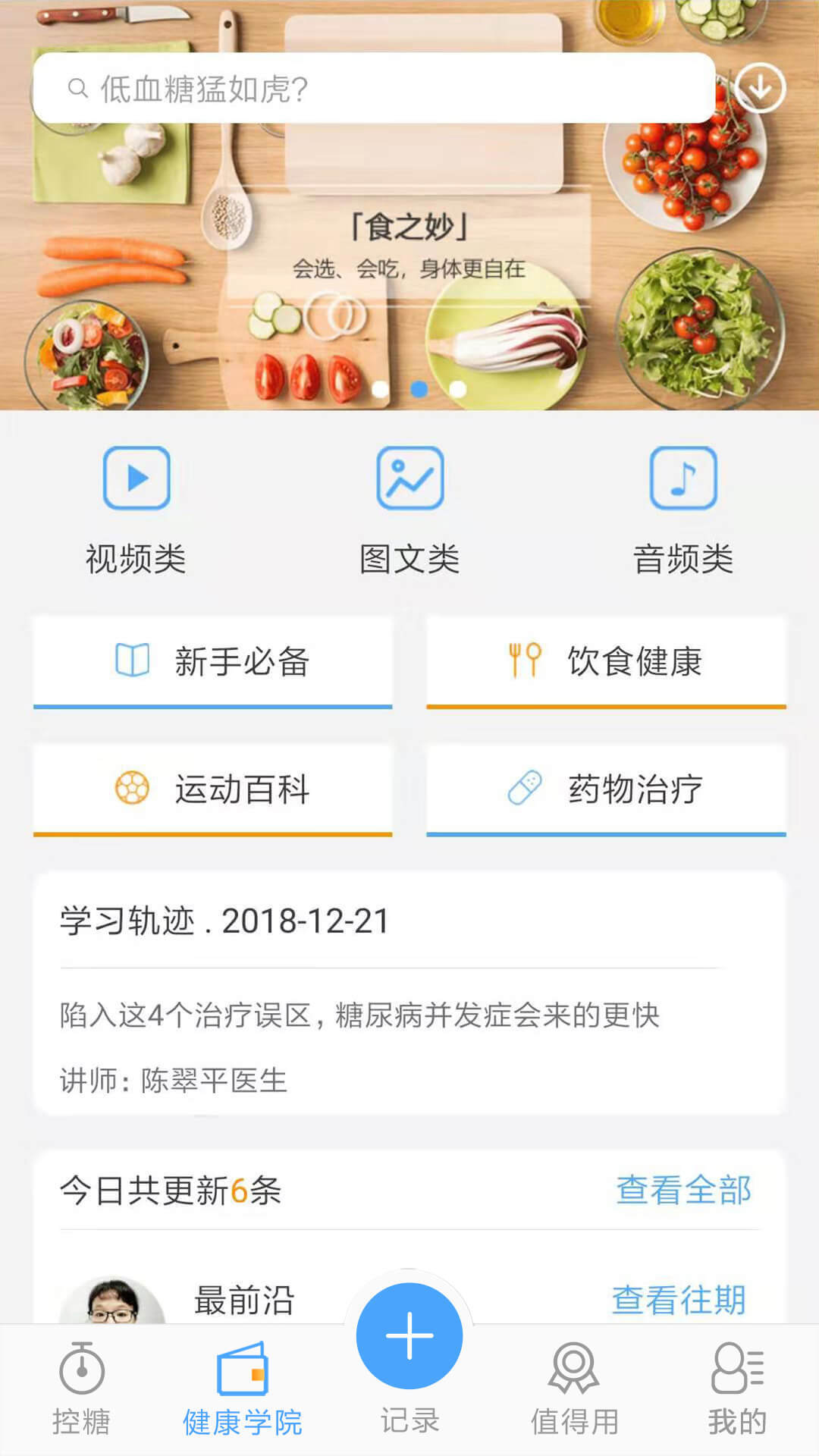Screen dimensions: 819x1456
Task: Open the 我的 profile icon
Action: (736, 1367)
